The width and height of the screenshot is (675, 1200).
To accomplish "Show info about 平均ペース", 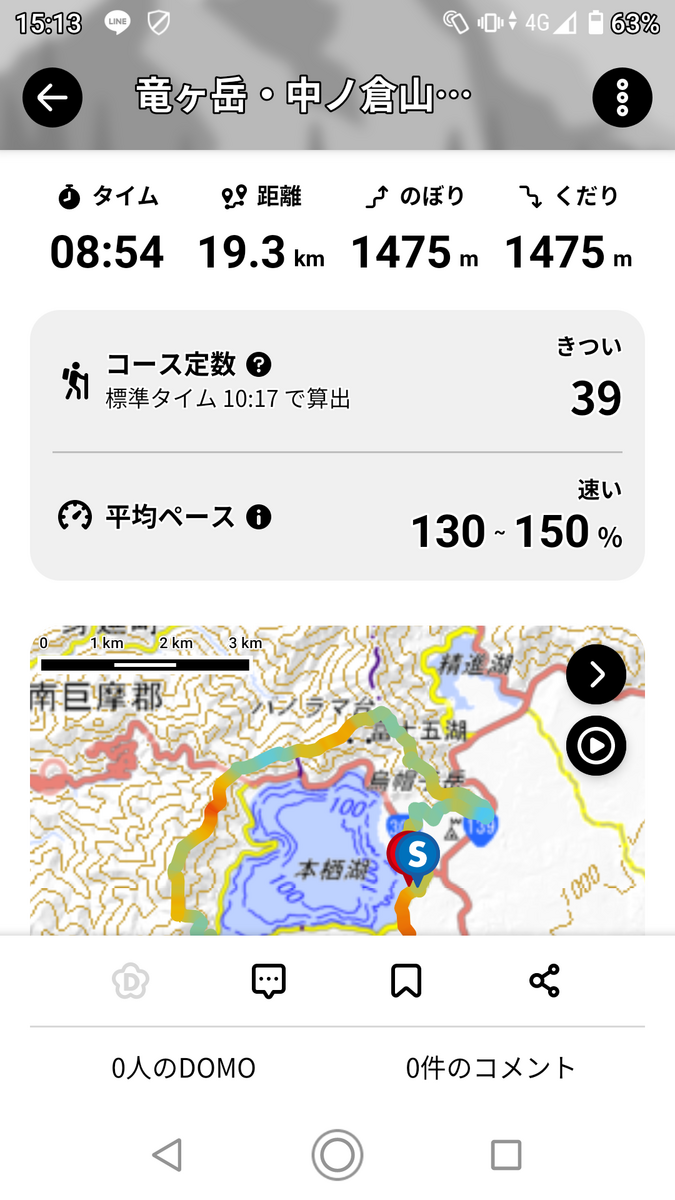I will 259,517.
